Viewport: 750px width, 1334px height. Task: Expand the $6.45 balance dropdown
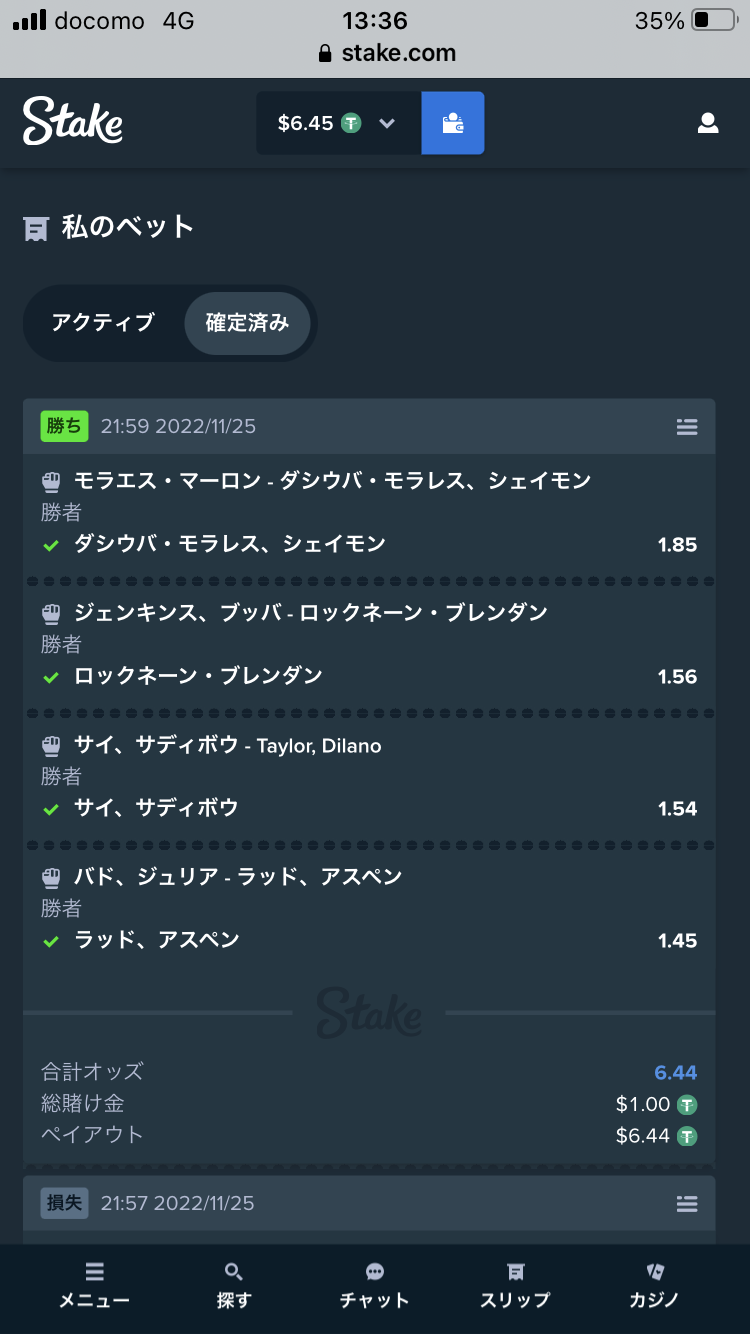(x=338, y=123)
